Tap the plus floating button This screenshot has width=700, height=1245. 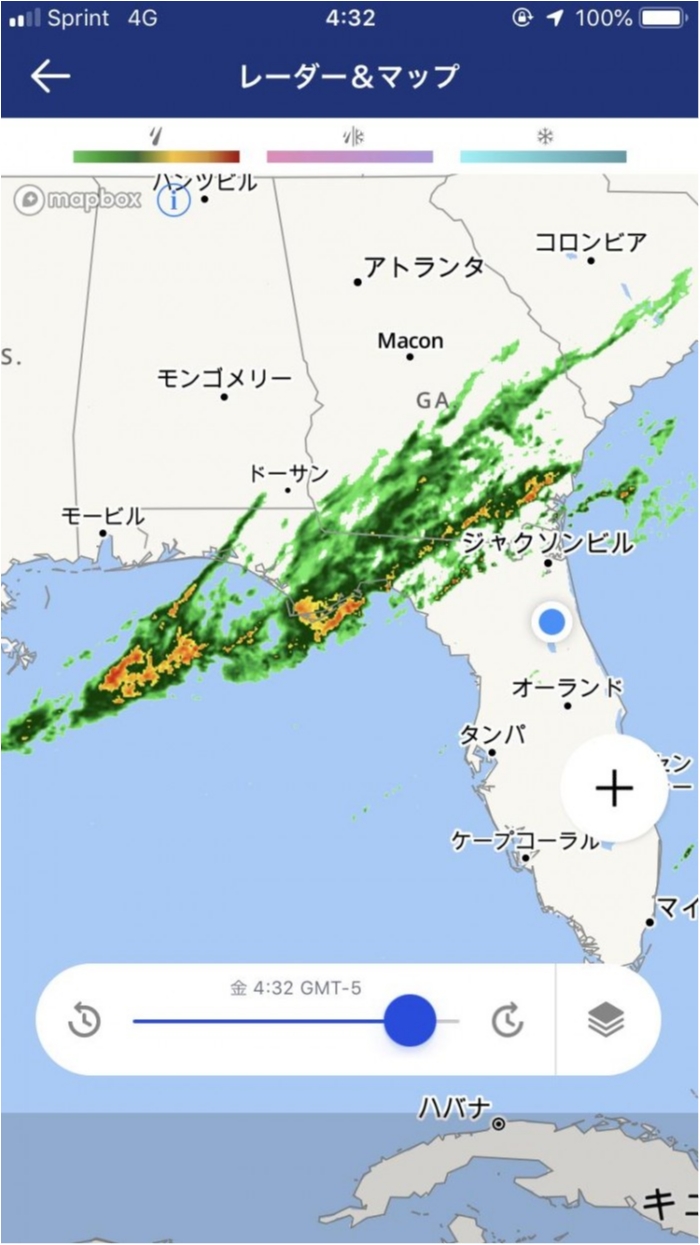click(614, 789)
